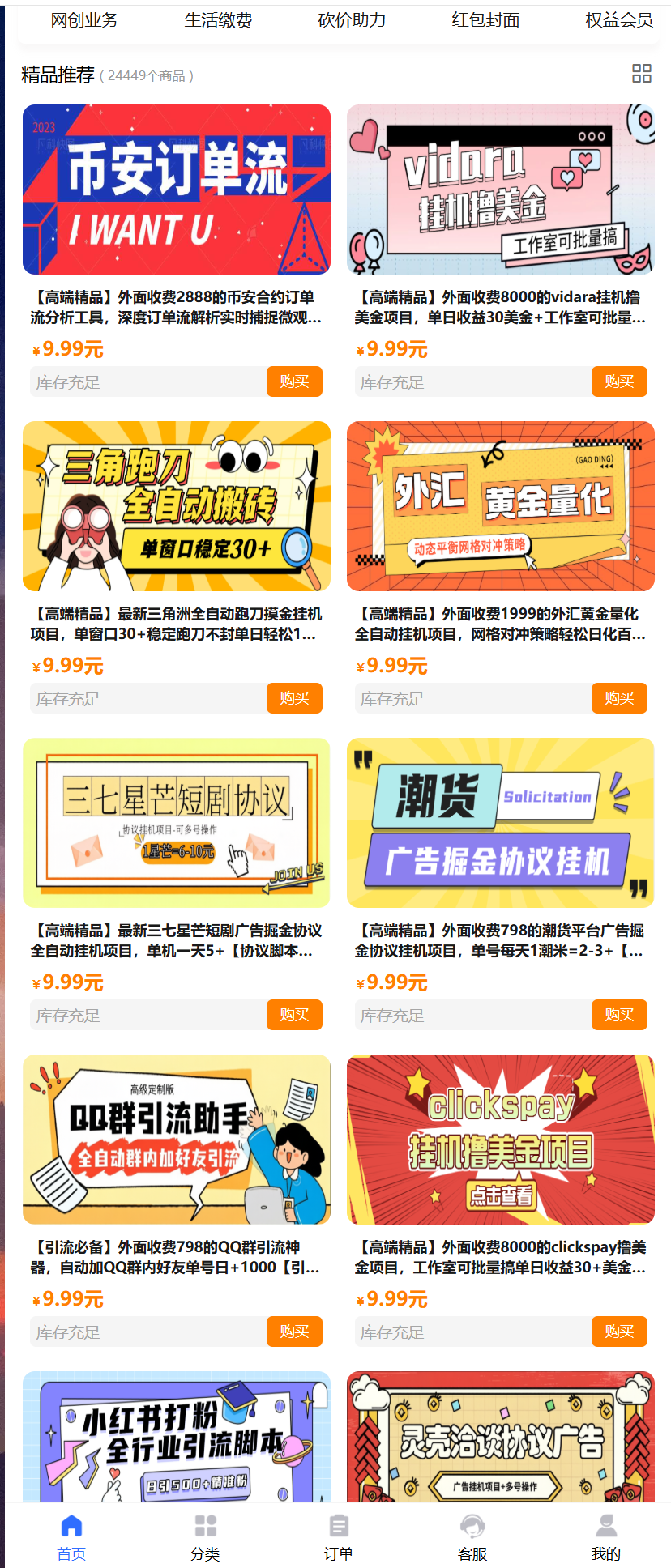Go to 我的 profile tab
Image resolution: width=671 pixels, height=1568 pixels.
(x=606, y=1536)
